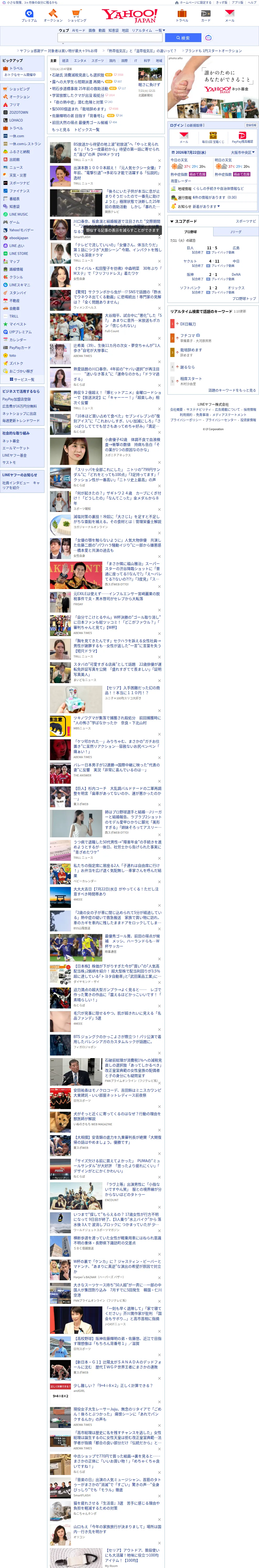Open the もっと見る link under the headlines
Image resolution: width=259 pixels, height=1568 pixels.
[x=60, y=130]
